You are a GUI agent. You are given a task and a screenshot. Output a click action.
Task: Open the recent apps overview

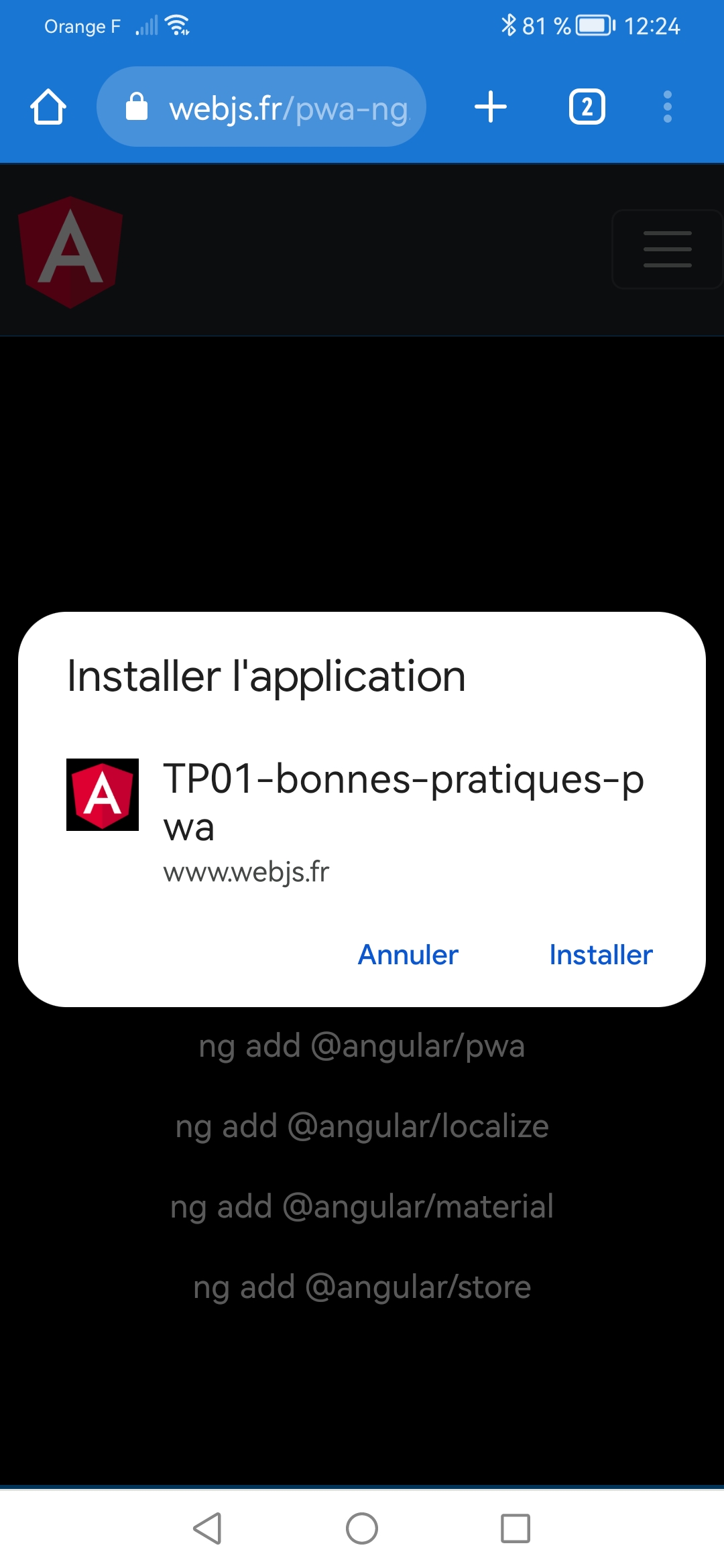pos(516,1528)
